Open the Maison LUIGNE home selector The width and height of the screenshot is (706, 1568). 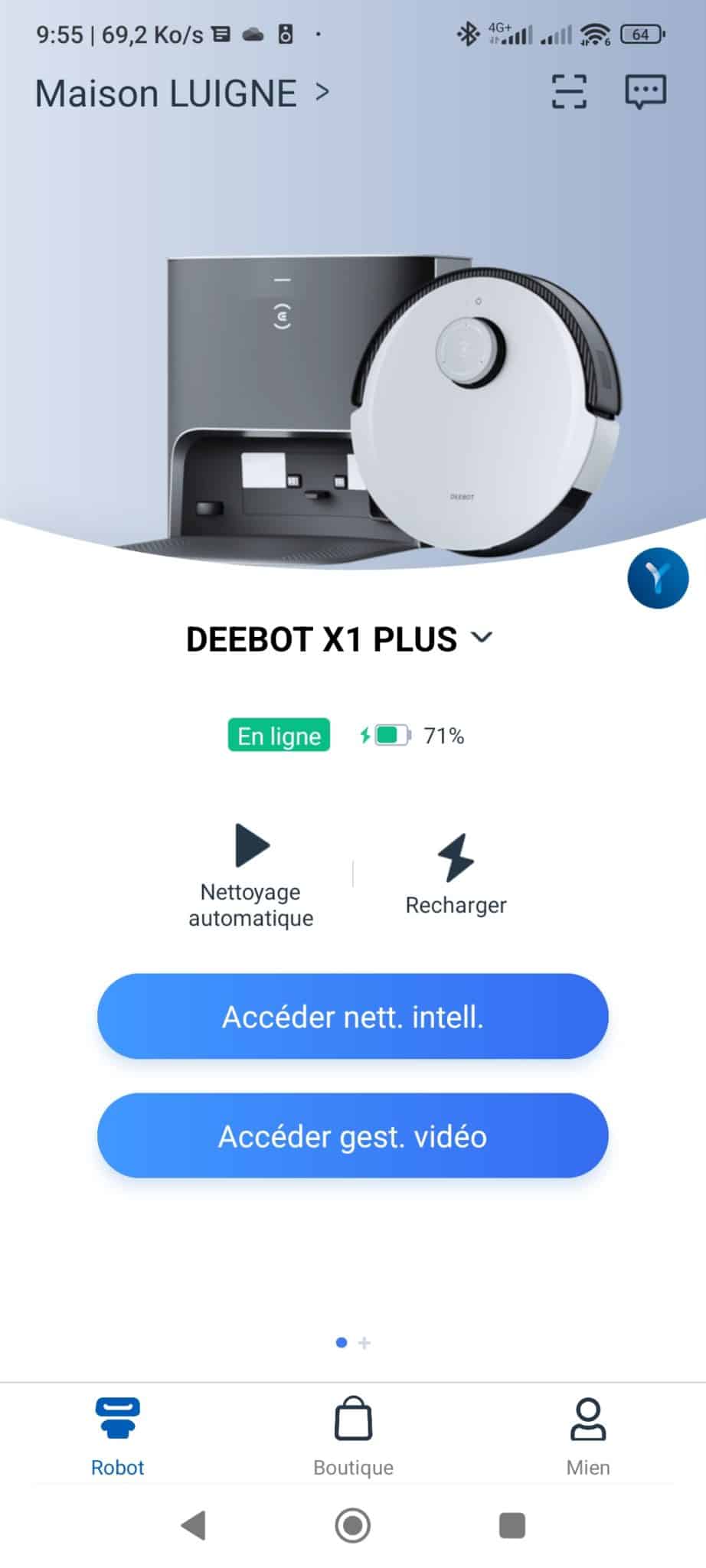tap(182, 93)
